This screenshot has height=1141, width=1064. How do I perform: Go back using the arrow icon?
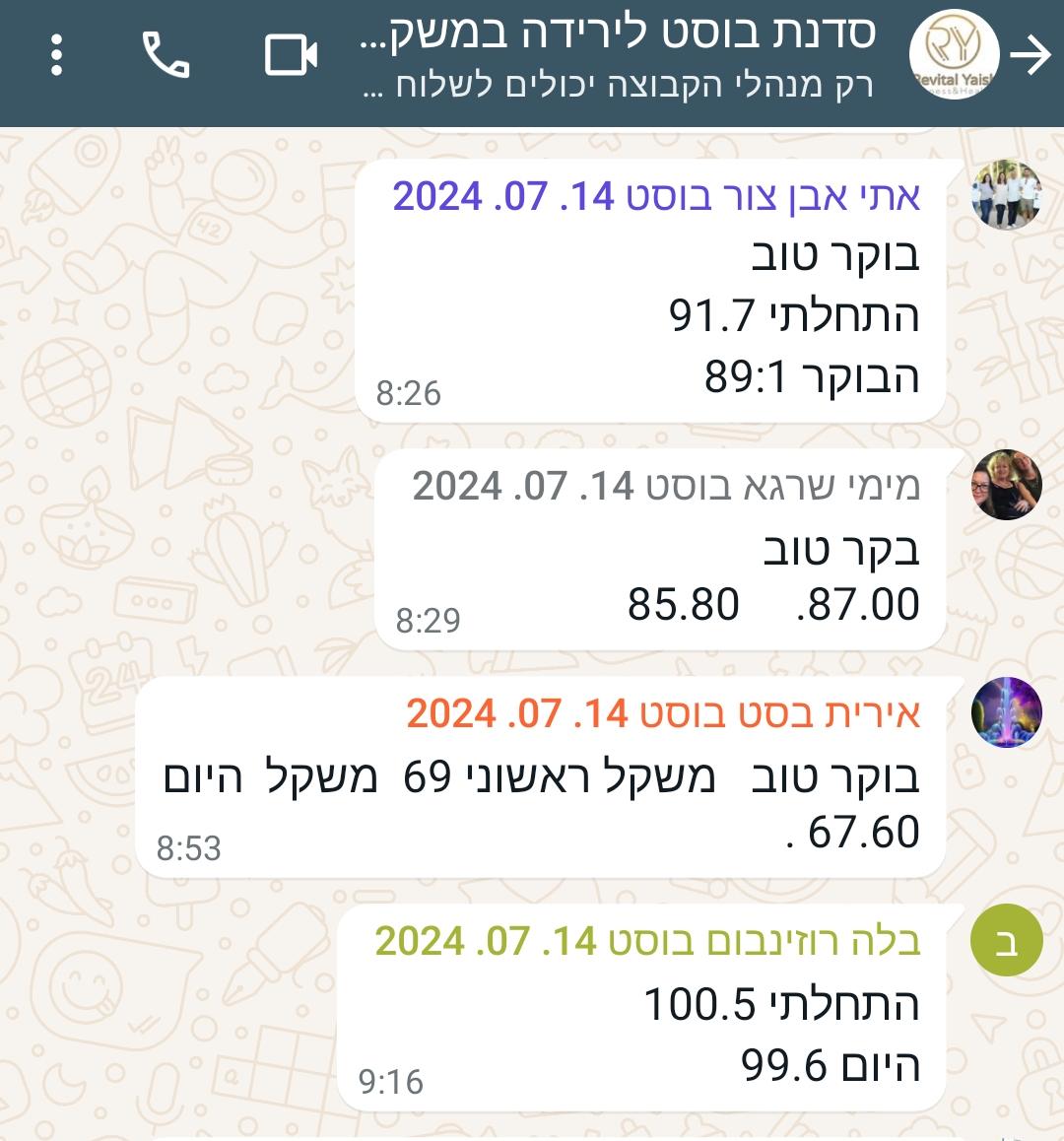[1031, 55]
